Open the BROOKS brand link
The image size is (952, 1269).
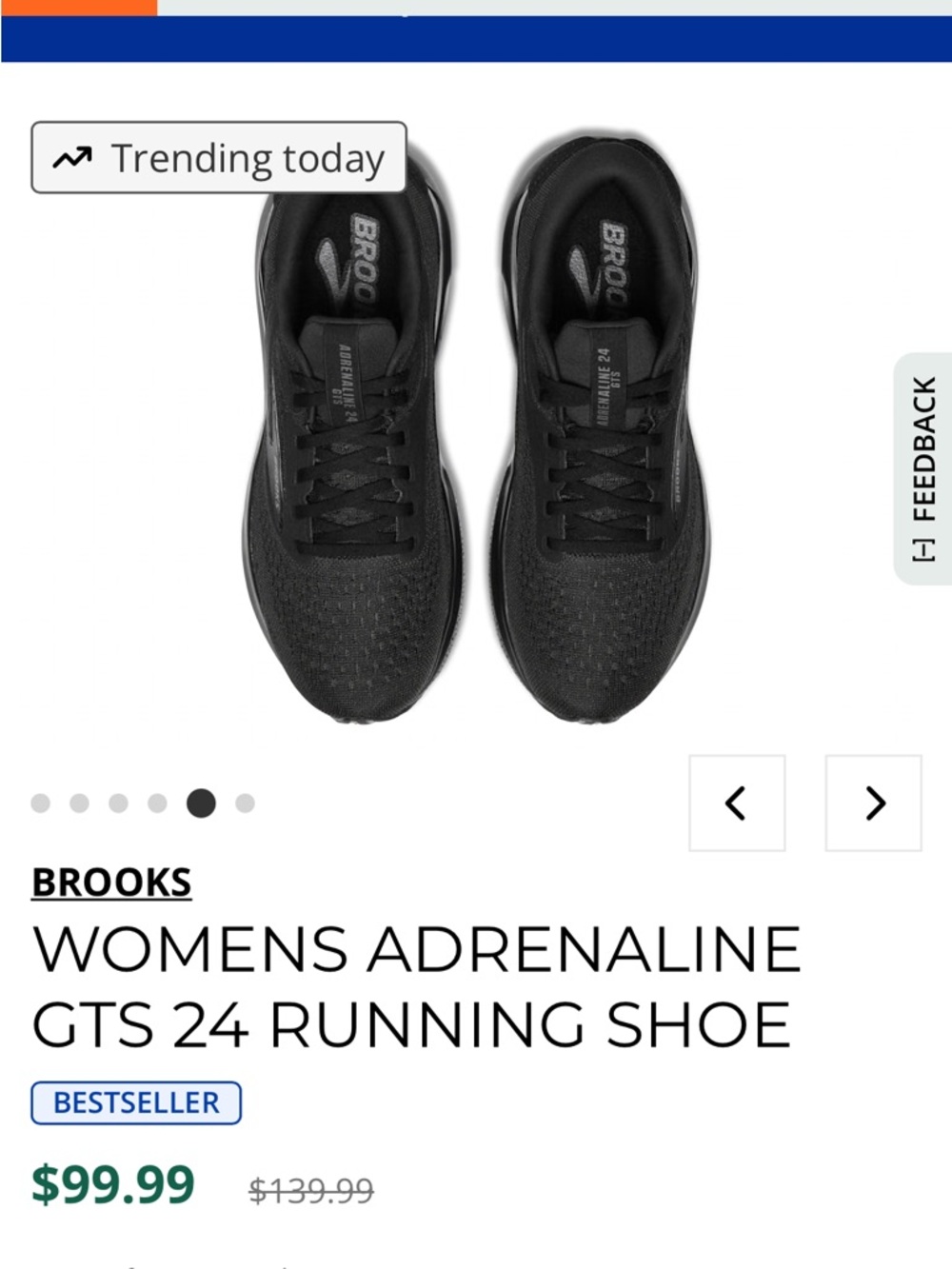tap(111, 882)
